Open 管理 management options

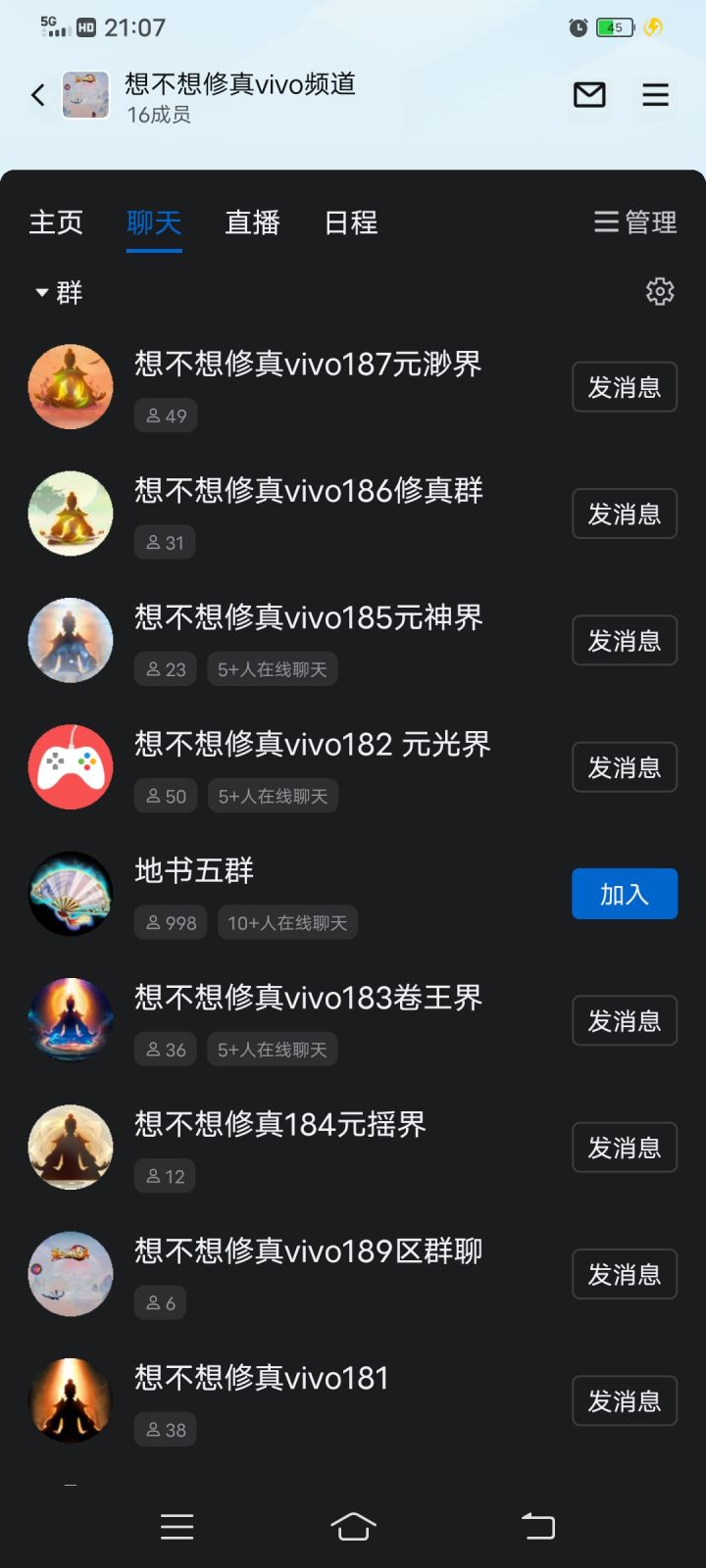(635, 222)
